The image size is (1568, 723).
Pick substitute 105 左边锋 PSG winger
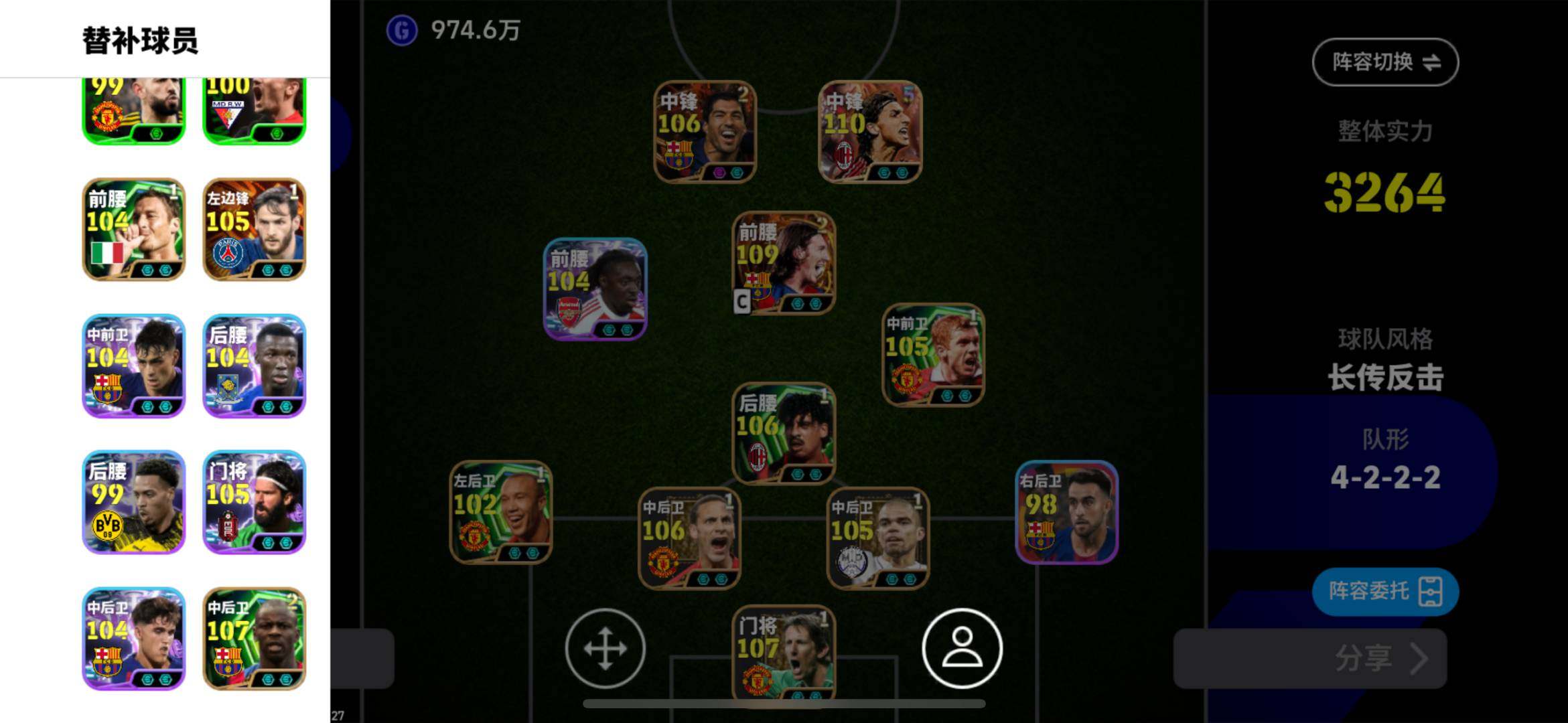[x=254, y=230]
